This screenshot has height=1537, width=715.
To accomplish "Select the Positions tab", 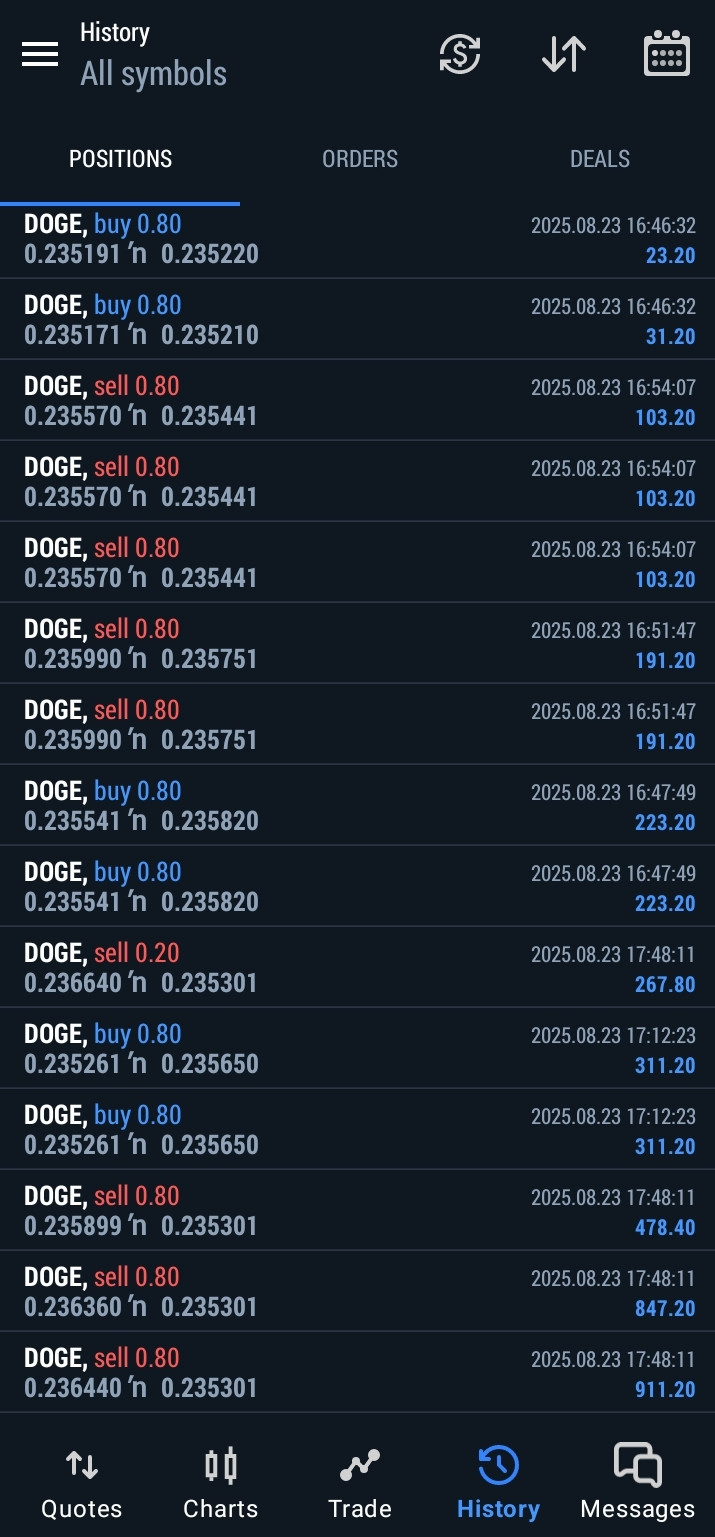I will [120, 159].
